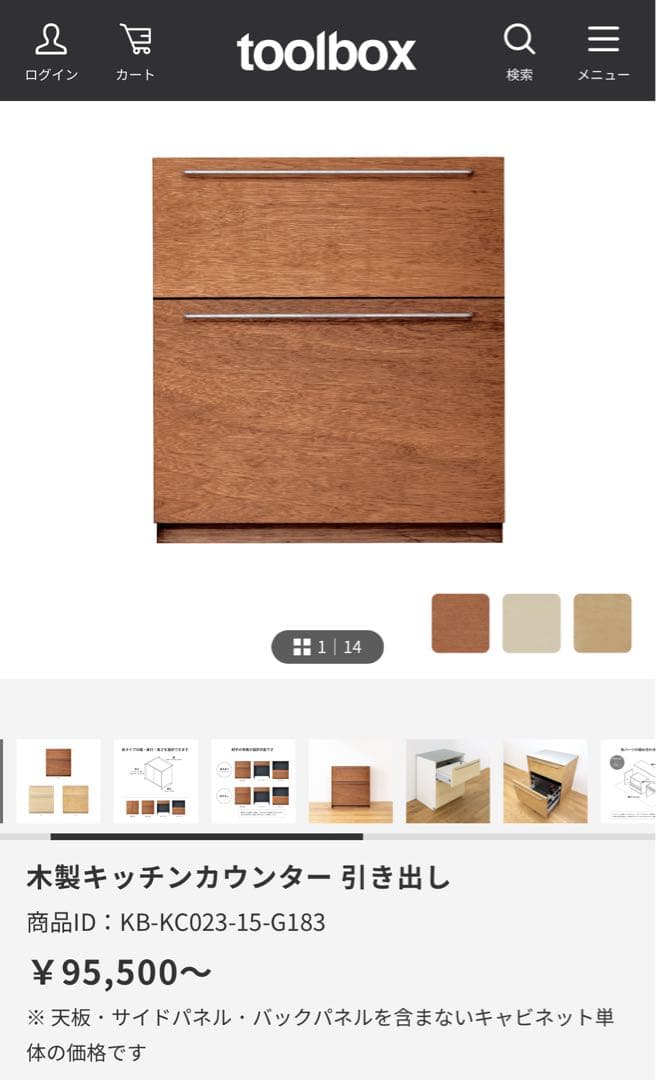Open the メニュー hamburger menu
Image resolution: width=656 pixels, height=1080 pixels.
point(603,52)
